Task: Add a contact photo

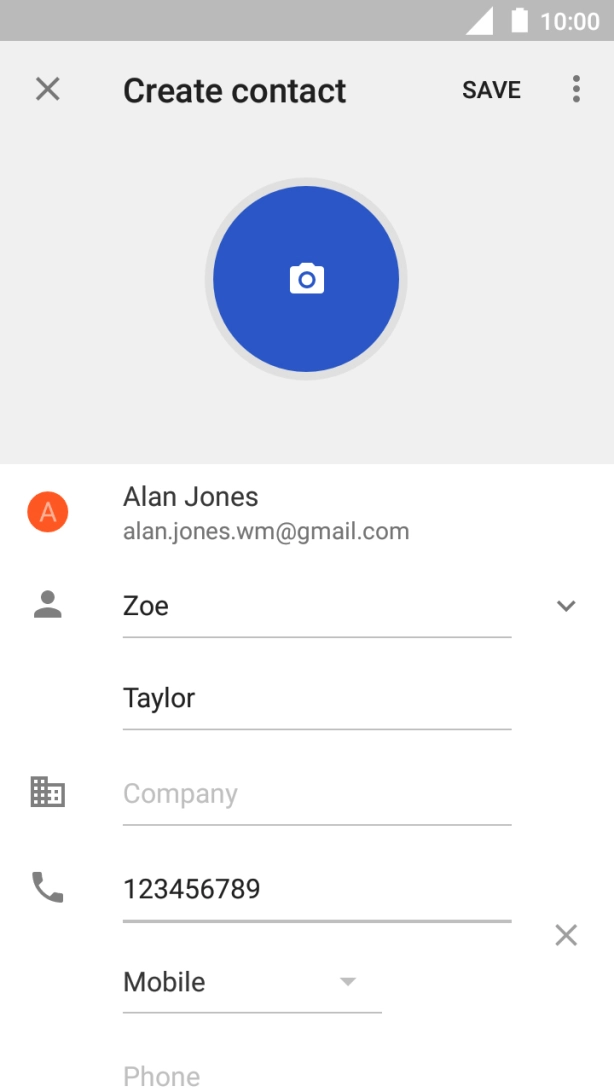Action: tap(306, 279)
